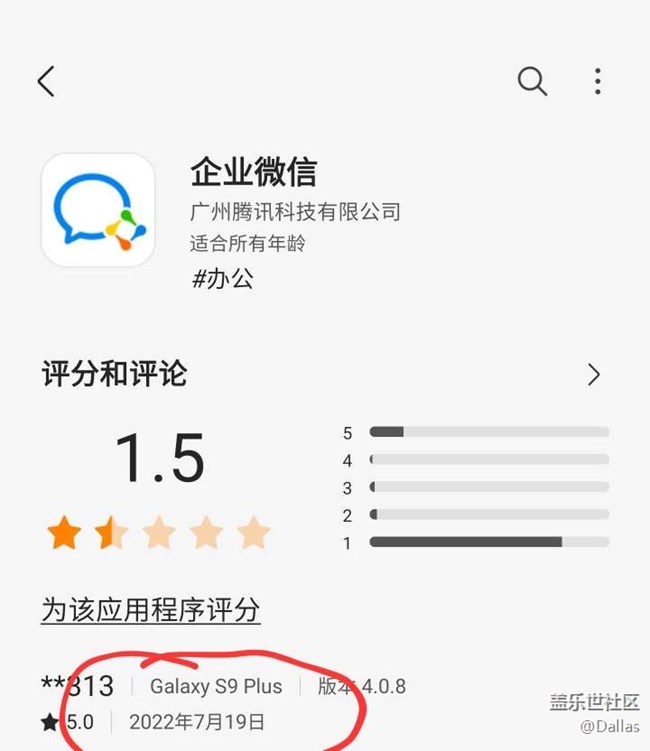This screenshot has width=650, height=751.
Task: Tap 为该应用程序评分 to rate the app
Action: point(150,609)
